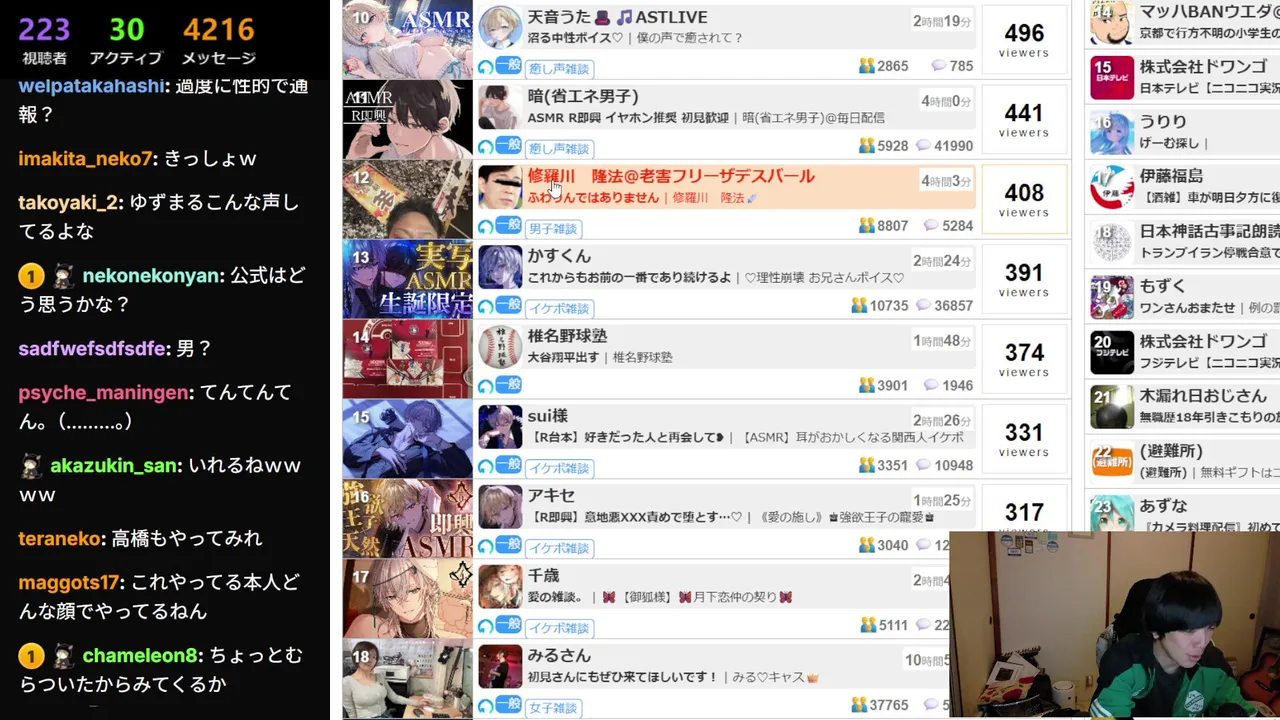Open もずく in the side ranking
Viewport: 1280px width, 720px height.
coord(1162,287)
